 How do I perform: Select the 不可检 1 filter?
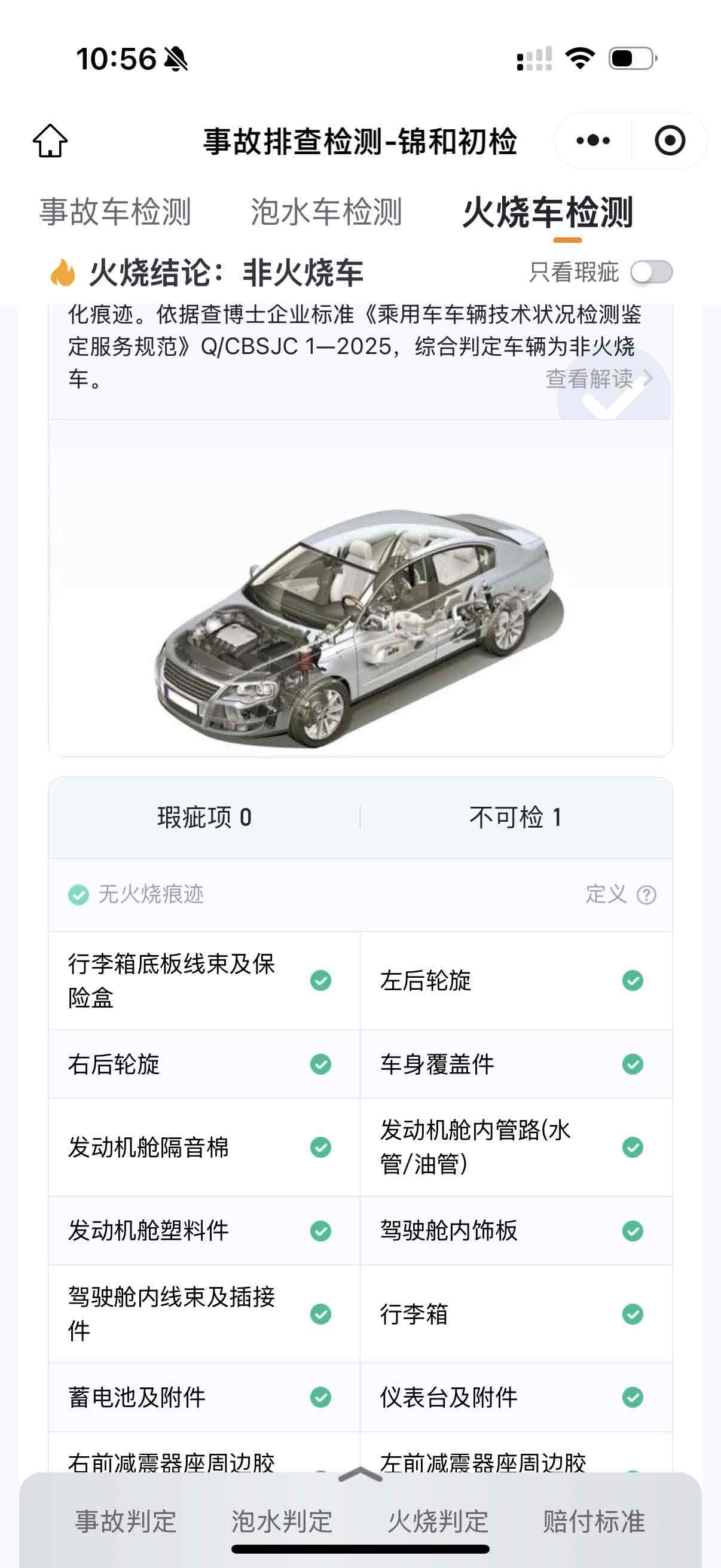point(516,817)
